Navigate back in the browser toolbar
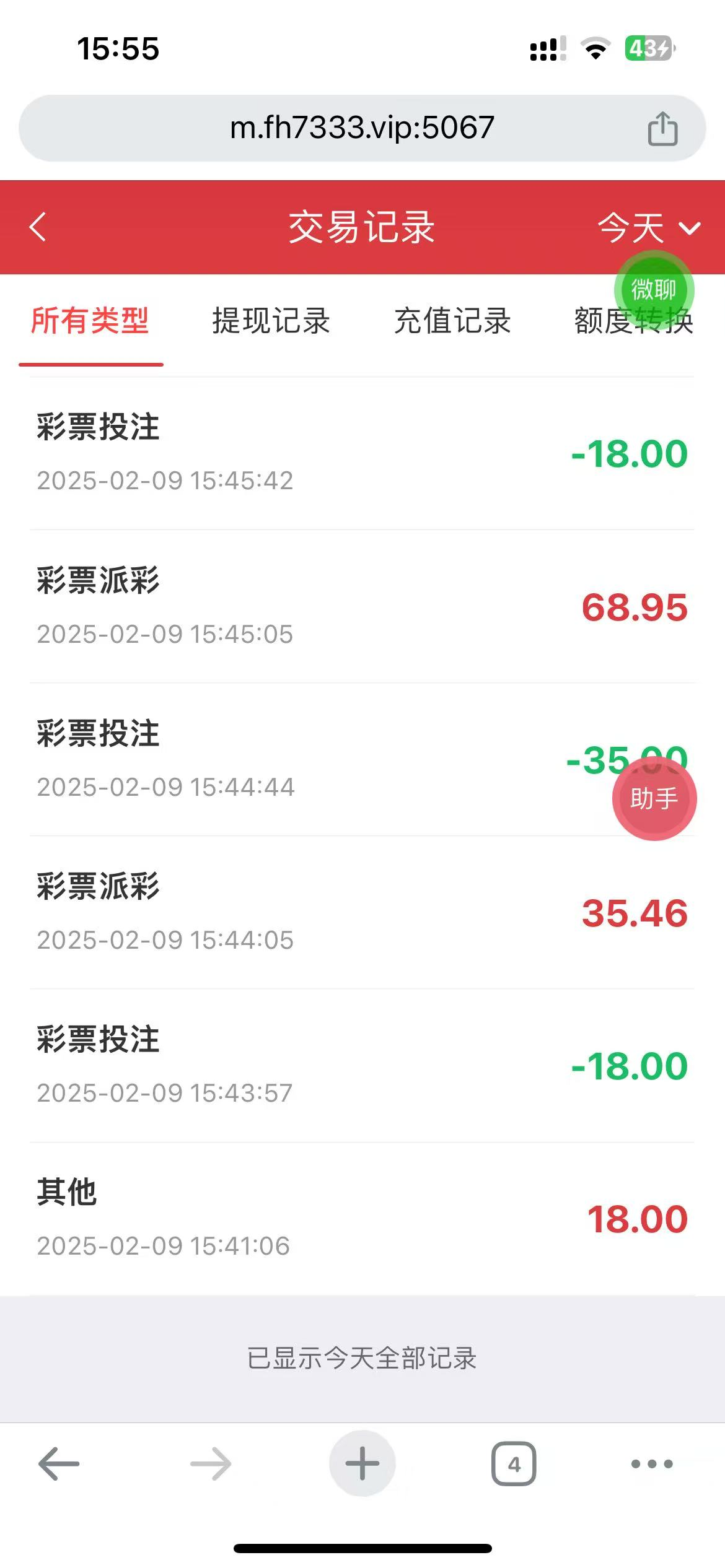Screen dimensions: 725x1568 59,1464
